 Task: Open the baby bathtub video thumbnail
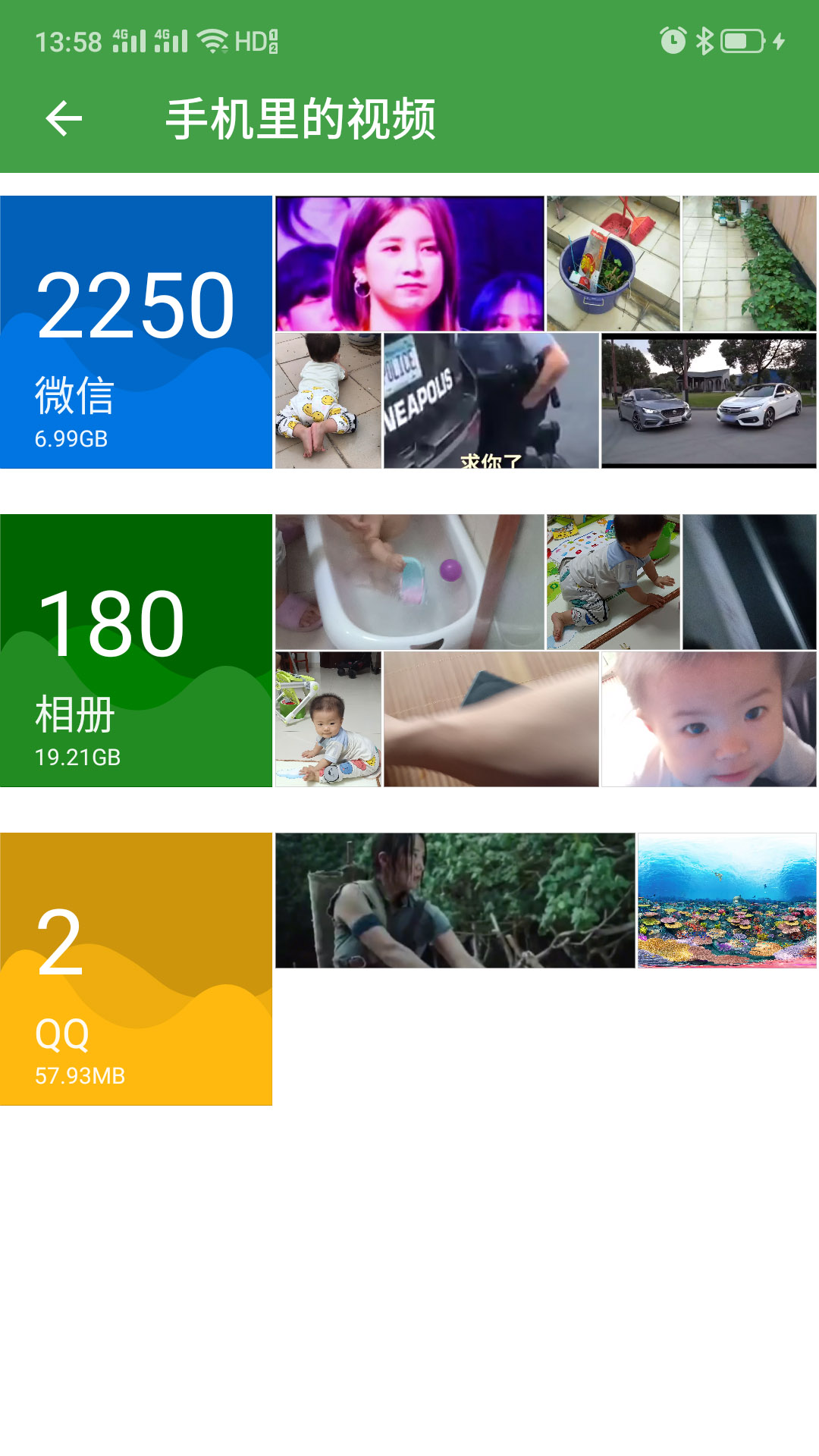point(409,582)
